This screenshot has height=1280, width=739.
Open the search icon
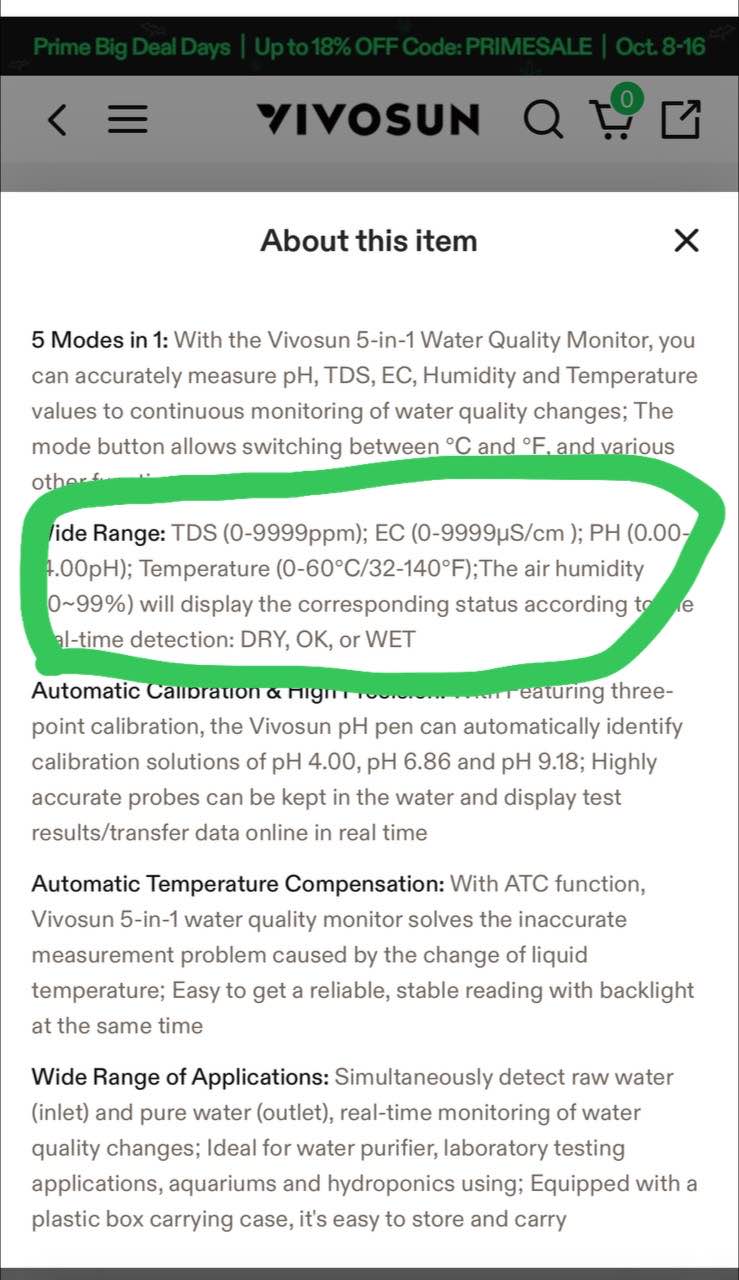point(543,120)
